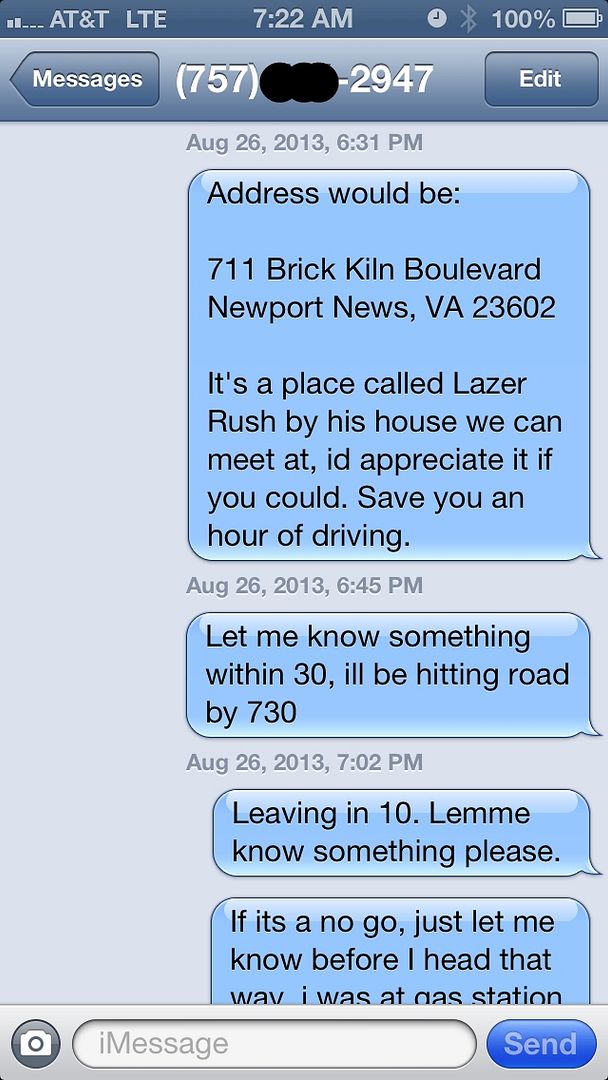Tap the Send button
The height and width of the screenshot is (1080, 608).
point(540,1044)
